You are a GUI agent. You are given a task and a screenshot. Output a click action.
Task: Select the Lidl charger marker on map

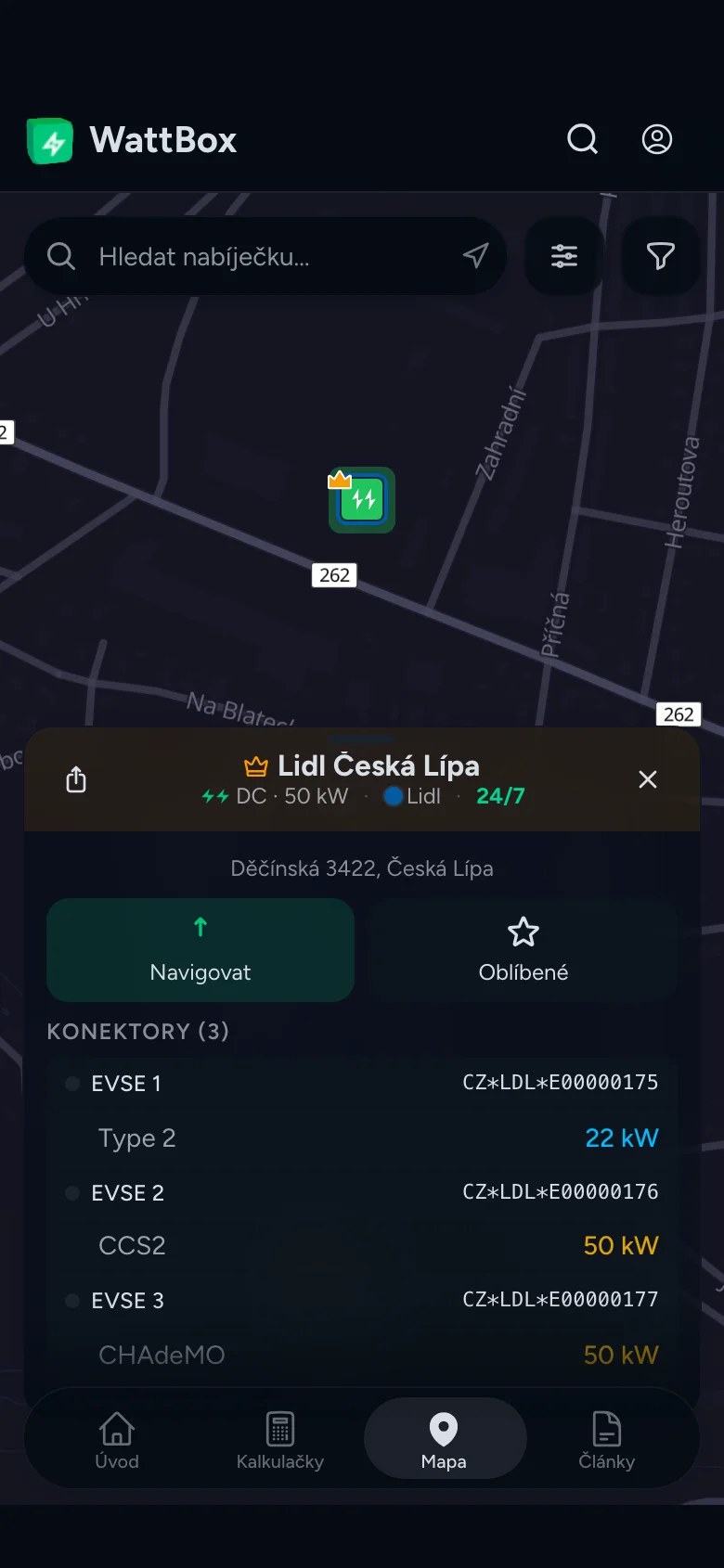tap(362, 500)
